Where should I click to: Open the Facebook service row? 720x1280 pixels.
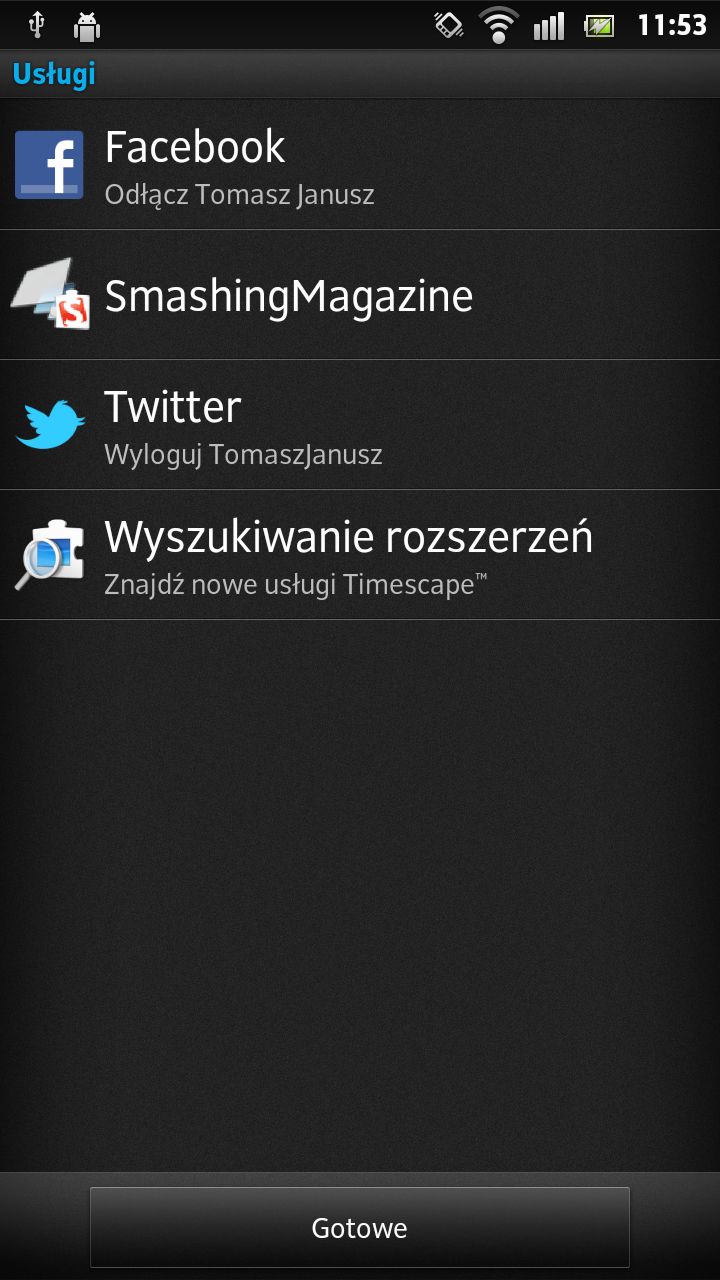(x=360, y=165)
